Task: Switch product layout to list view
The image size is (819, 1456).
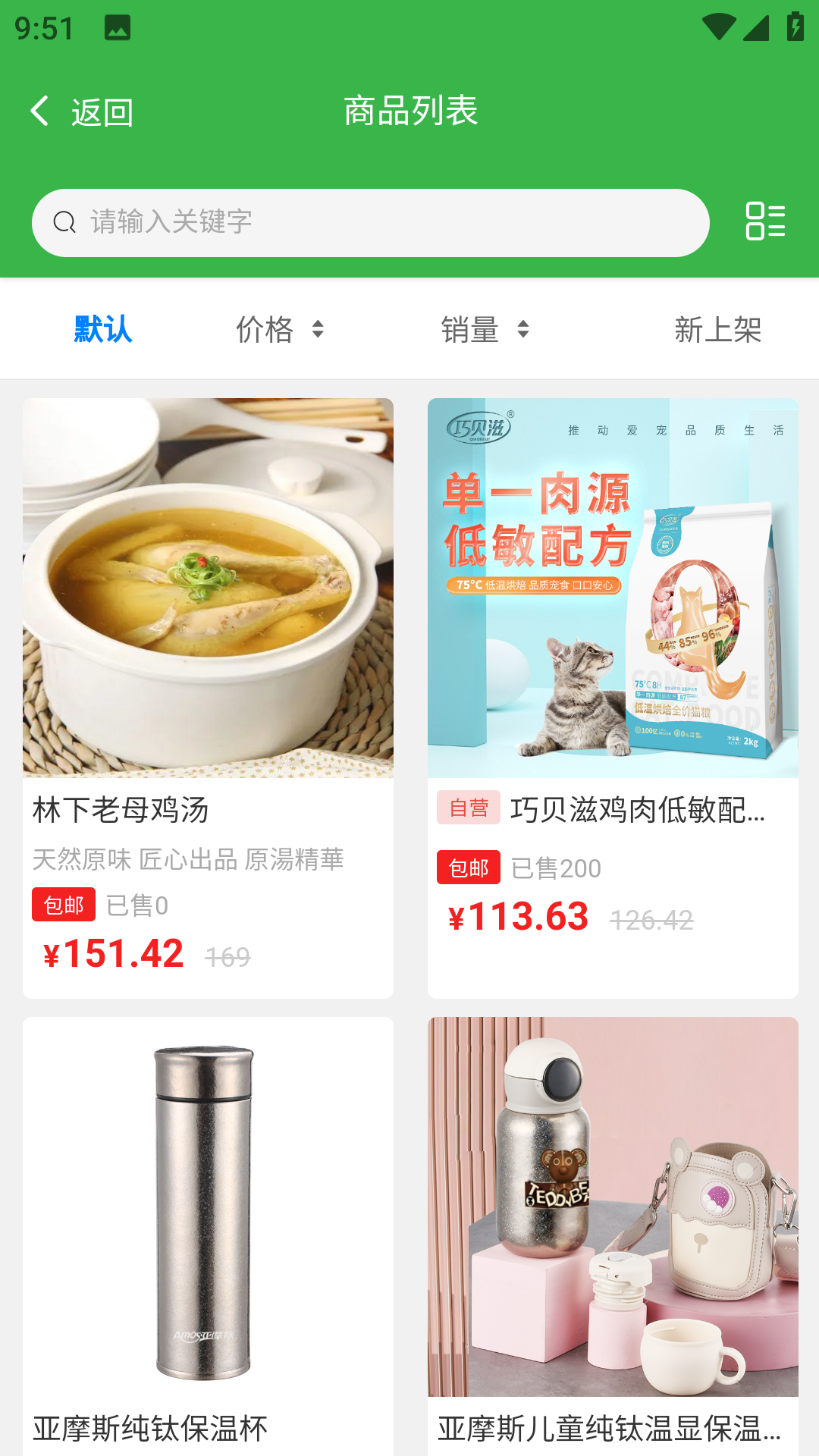Action: [x=765, y=221]
